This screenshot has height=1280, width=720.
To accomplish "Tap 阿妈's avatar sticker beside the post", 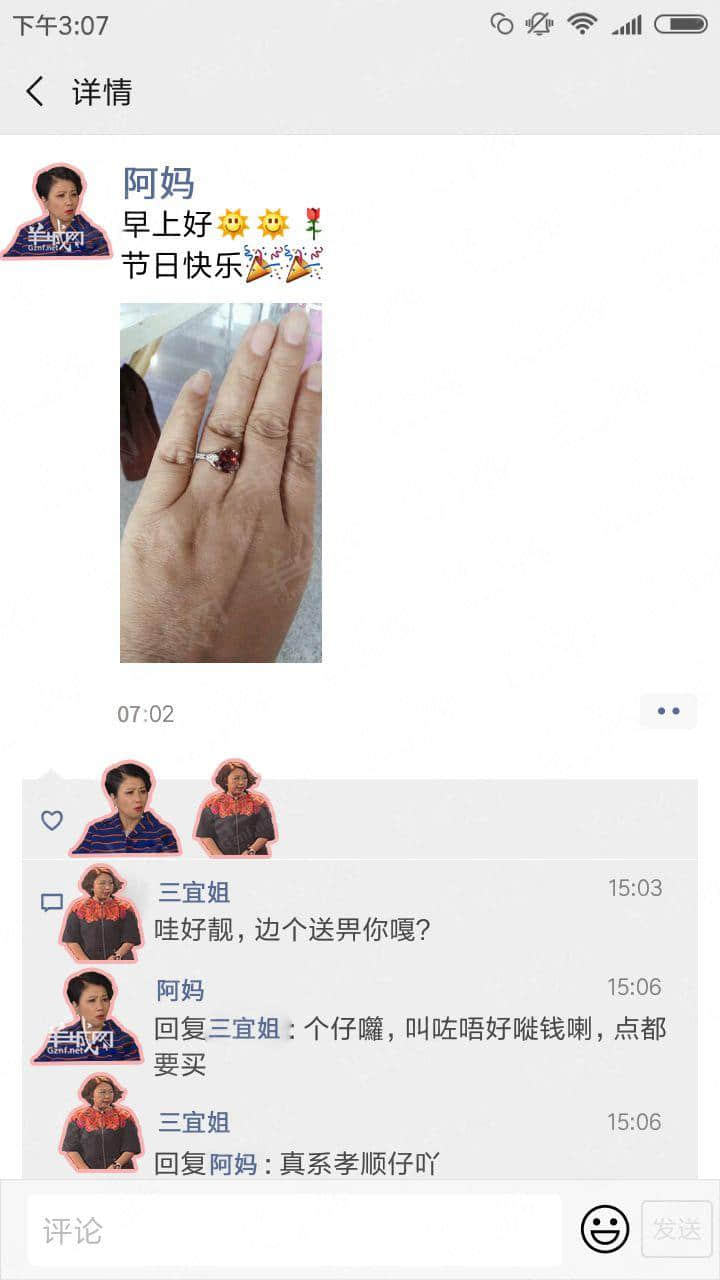I will coord(62,210).
